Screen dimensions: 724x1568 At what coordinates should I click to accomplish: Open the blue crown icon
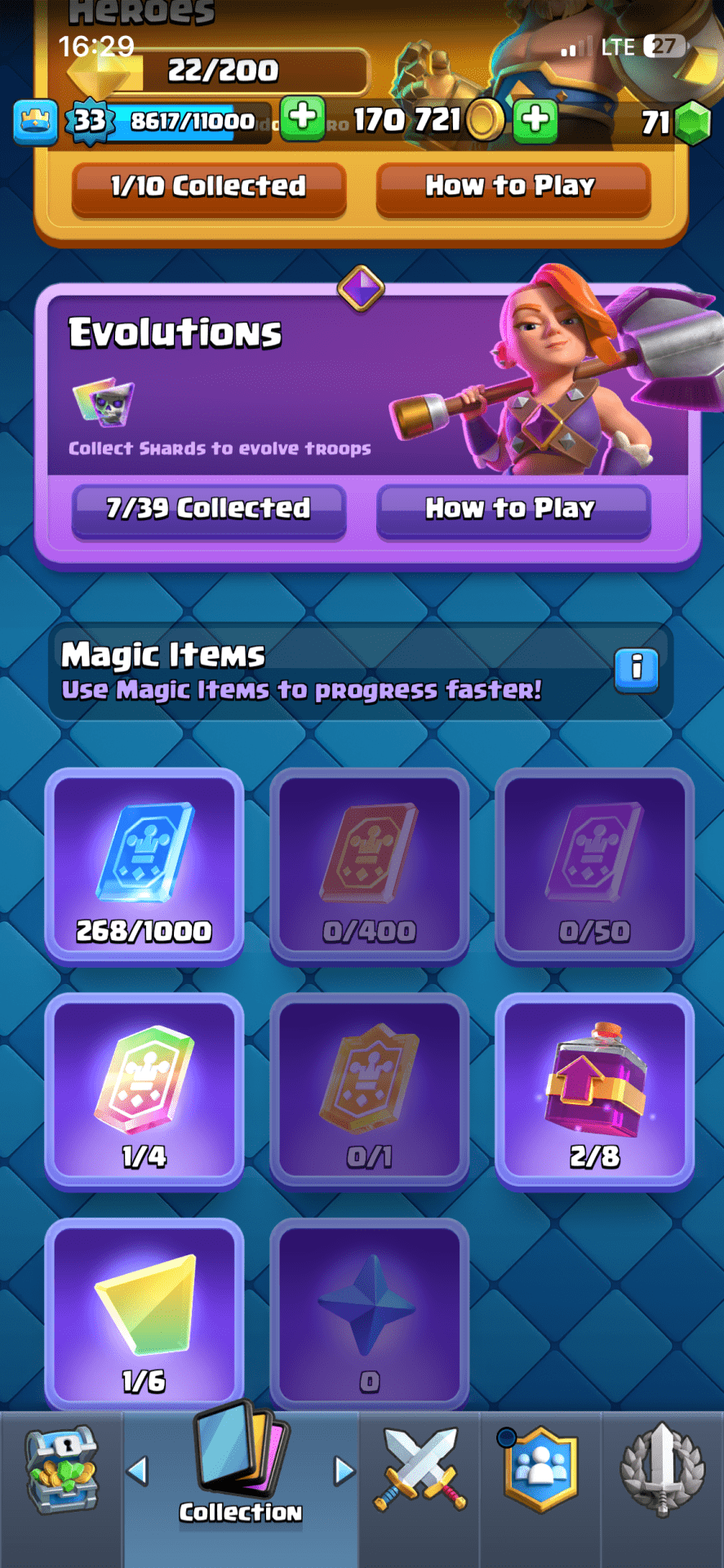35,122
